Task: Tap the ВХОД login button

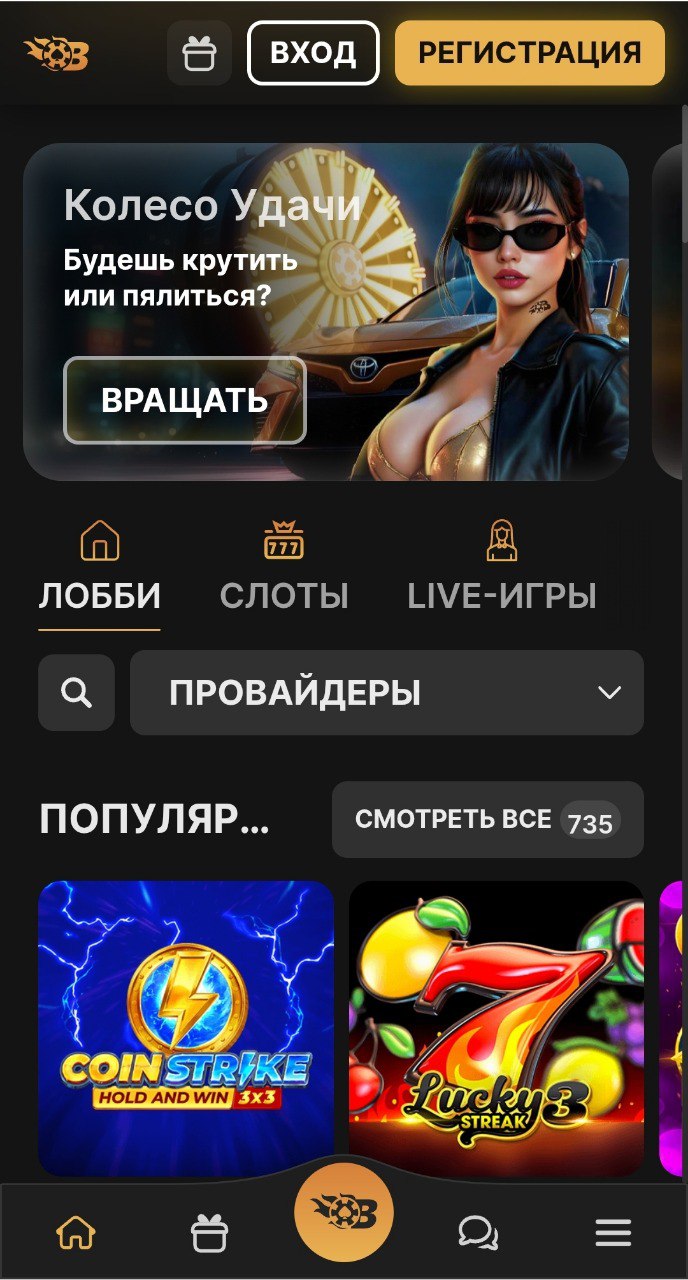Action: [x=313, y=53]
